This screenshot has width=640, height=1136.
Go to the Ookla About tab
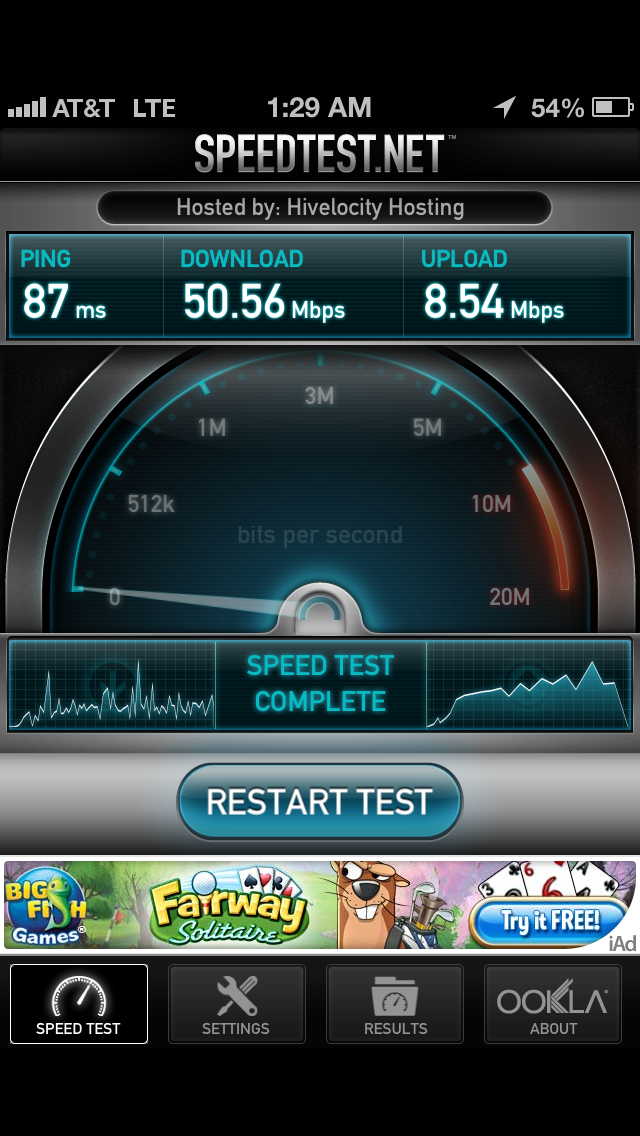(x=553, y=1003)
